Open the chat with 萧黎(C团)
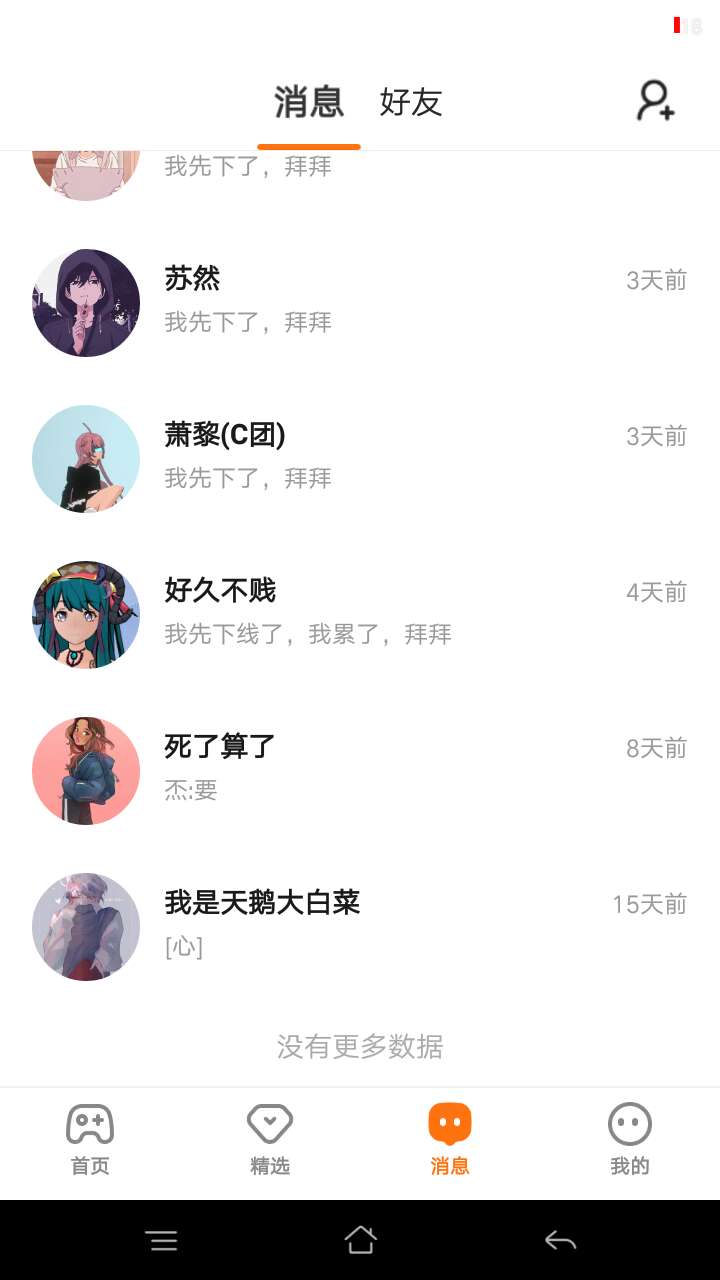 (360, 458)
